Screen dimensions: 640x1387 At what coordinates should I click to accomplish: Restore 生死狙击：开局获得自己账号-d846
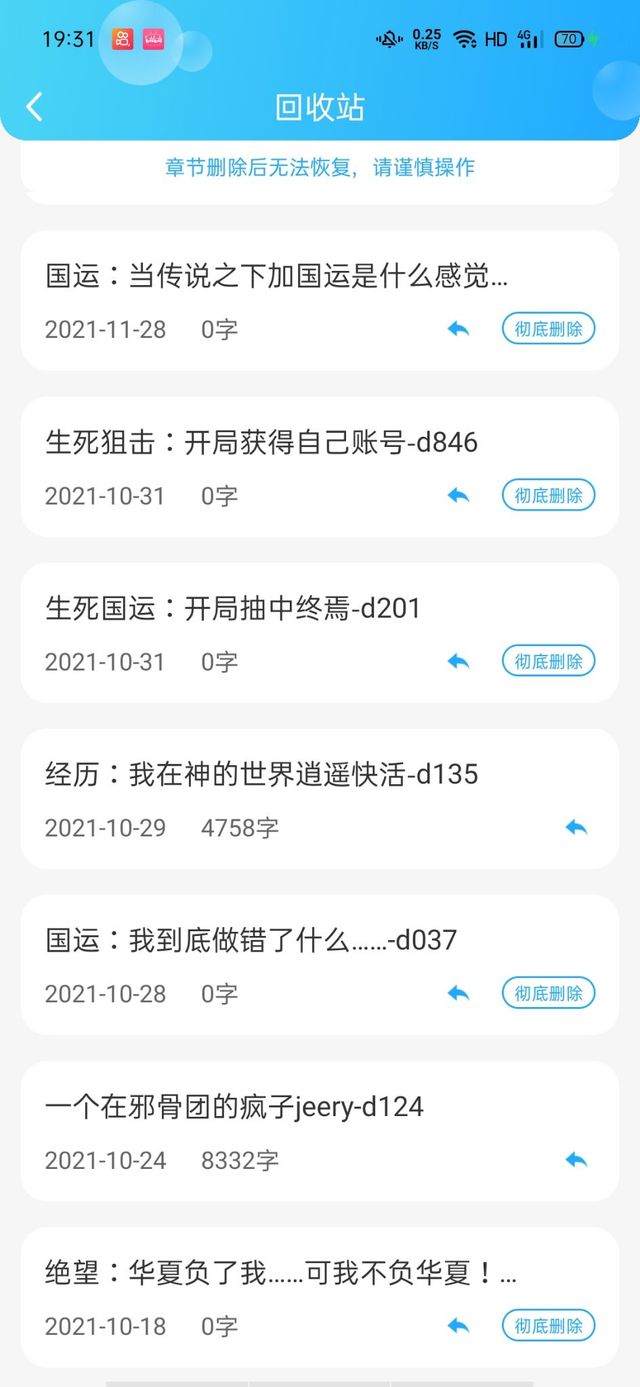[x=458, y=495]
